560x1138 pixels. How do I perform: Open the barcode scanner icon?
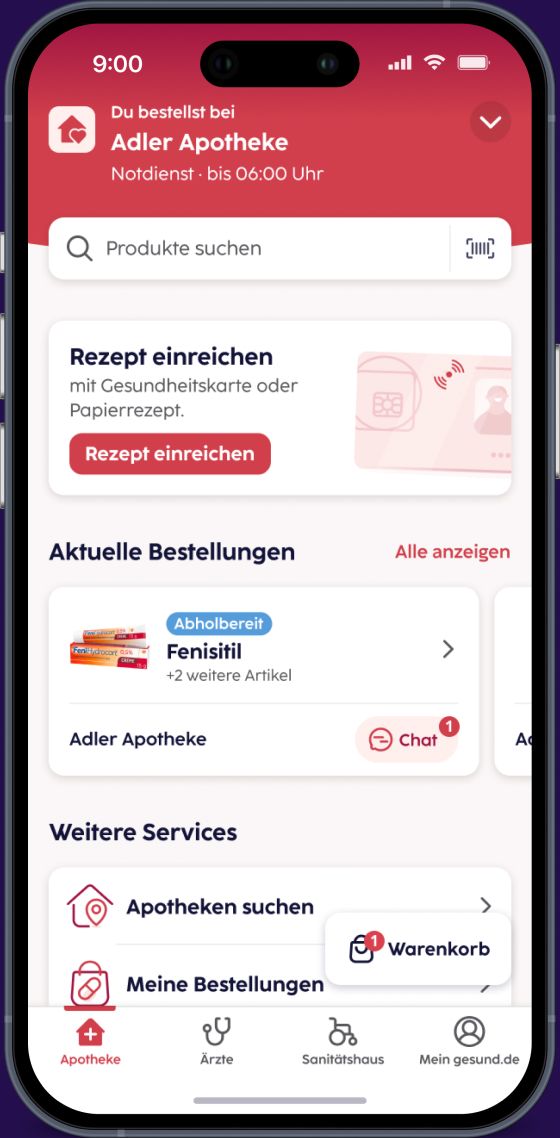point(480,248)
